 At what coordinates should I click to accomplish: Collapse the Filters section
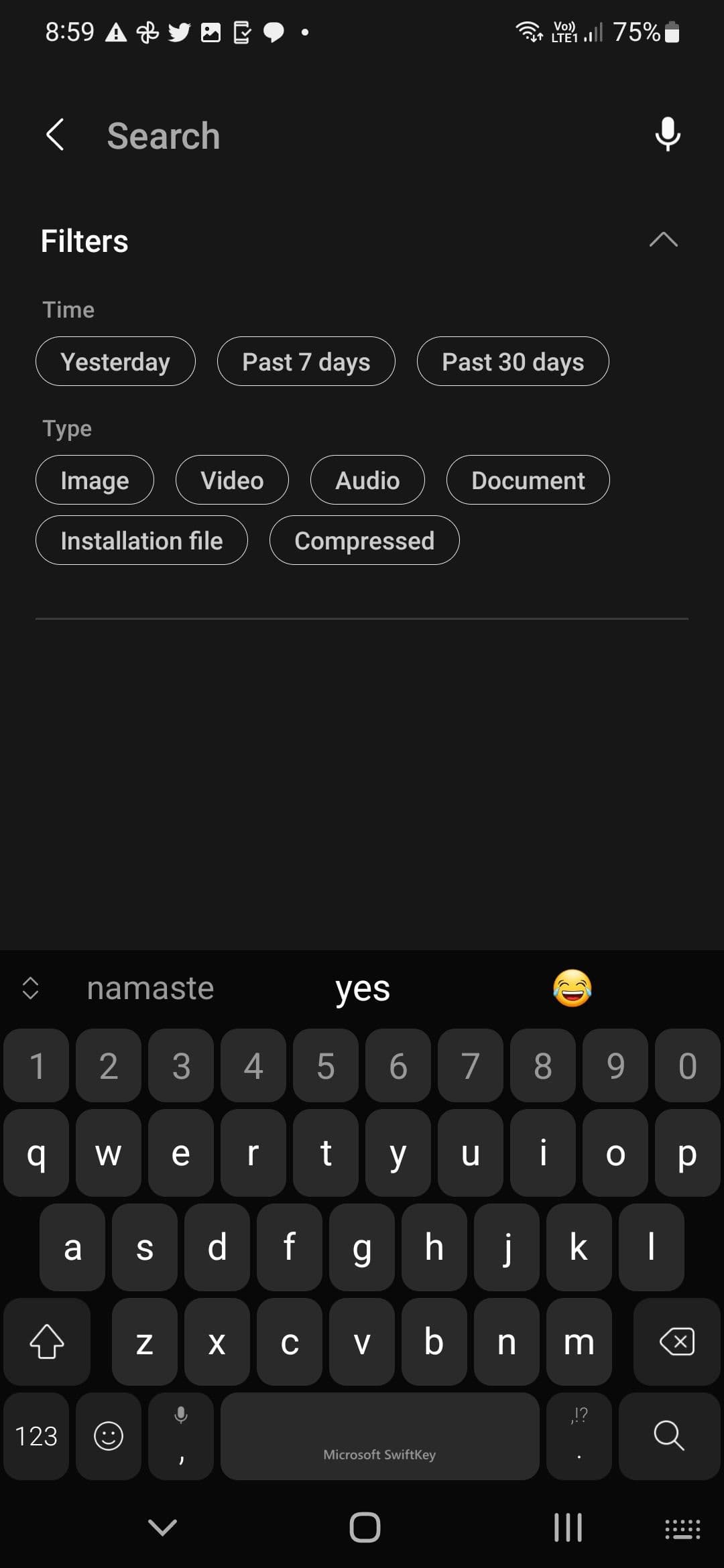tap(663, 241)
